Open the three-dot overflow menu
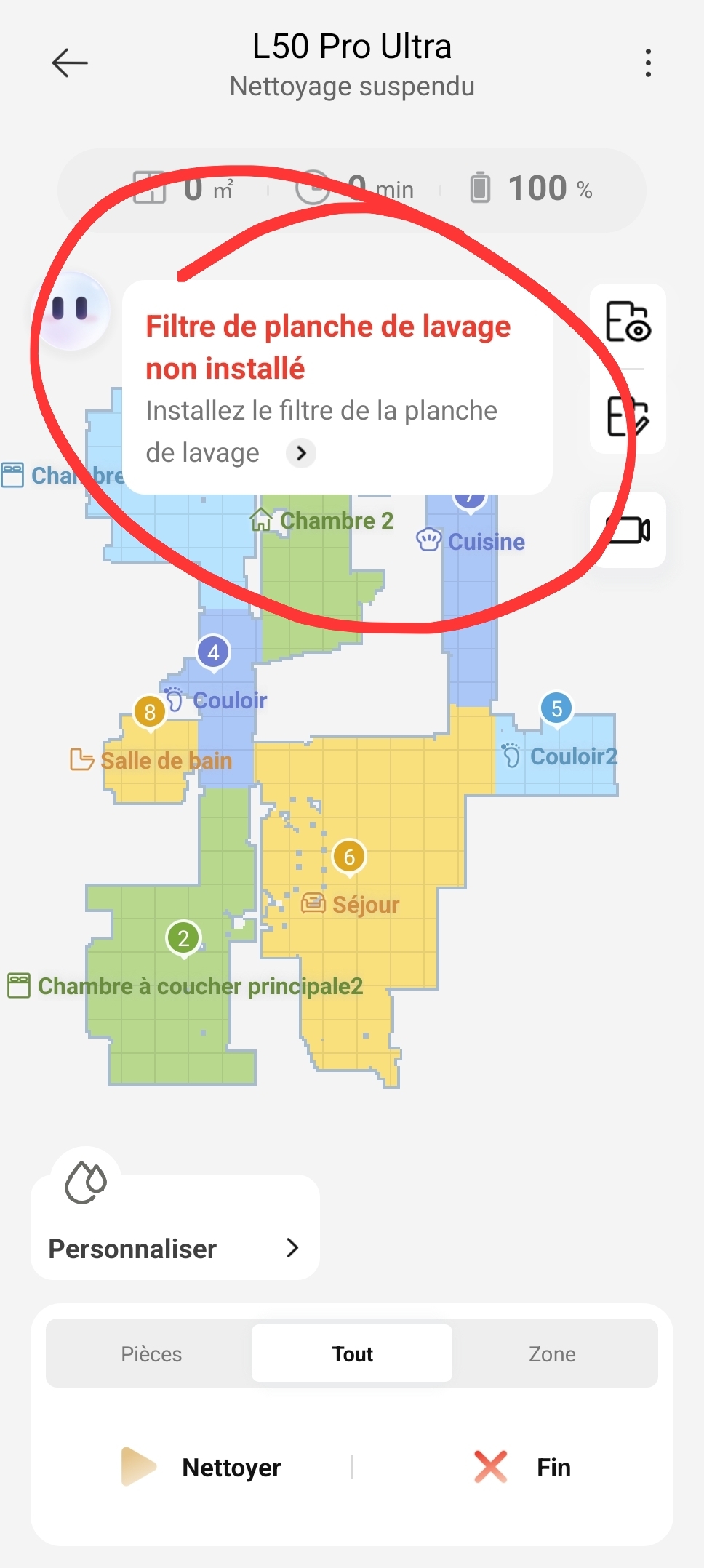 click(x=647, y=63)
